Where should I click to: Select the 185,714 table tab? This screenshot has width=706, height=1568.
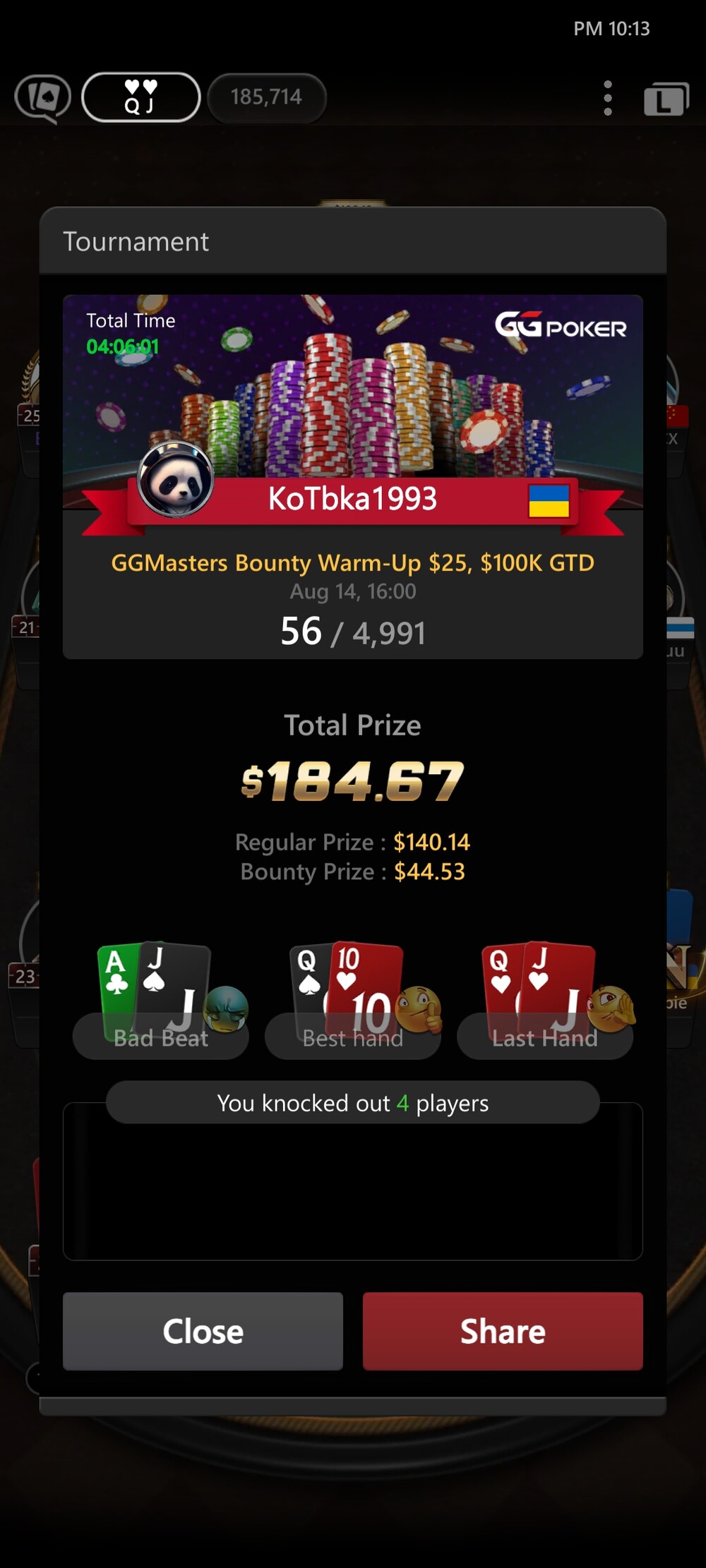pyautogui.click(x=266, y=97)
